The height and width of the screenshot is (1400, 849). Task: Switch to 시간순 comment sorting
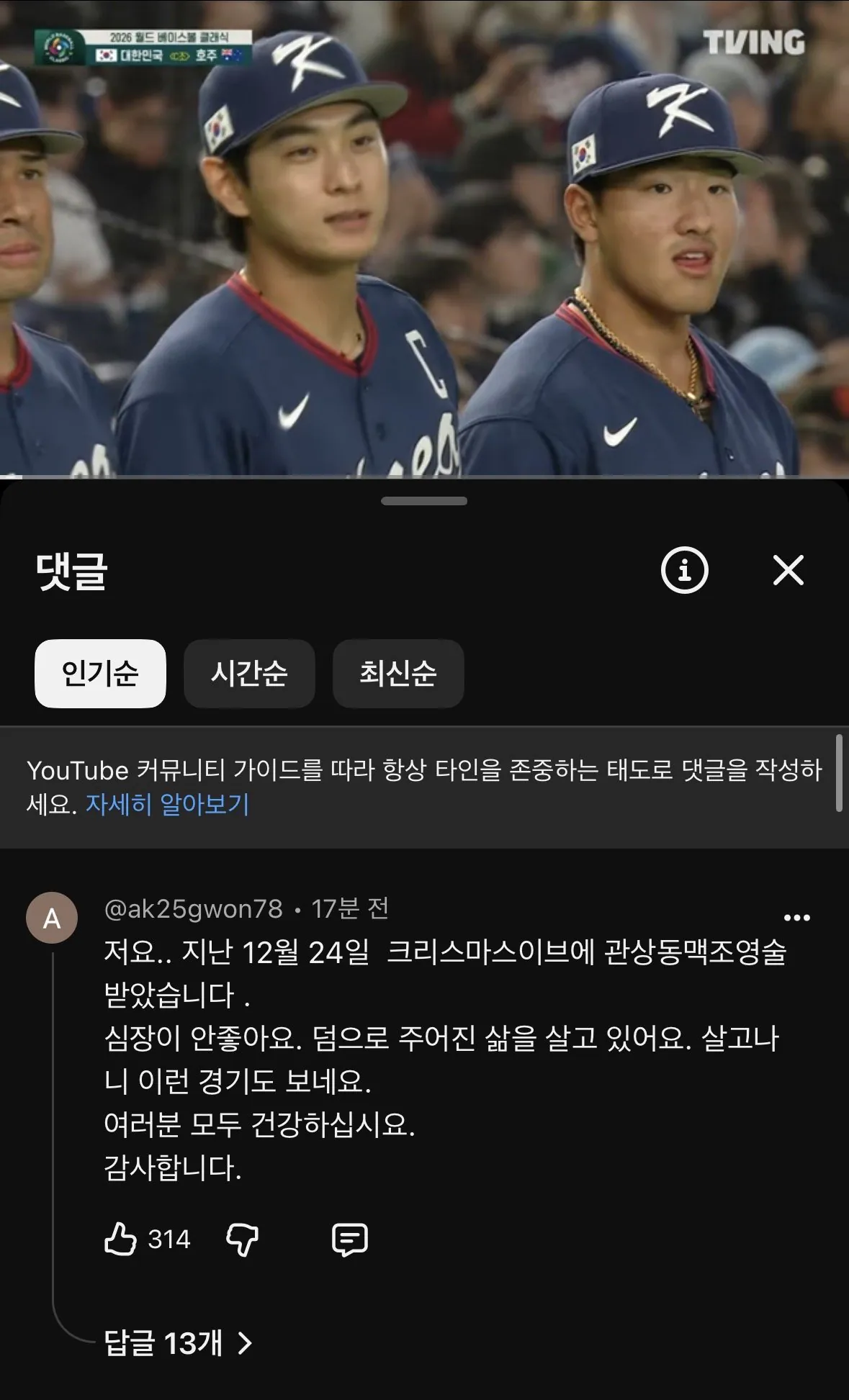pos(249,673)
